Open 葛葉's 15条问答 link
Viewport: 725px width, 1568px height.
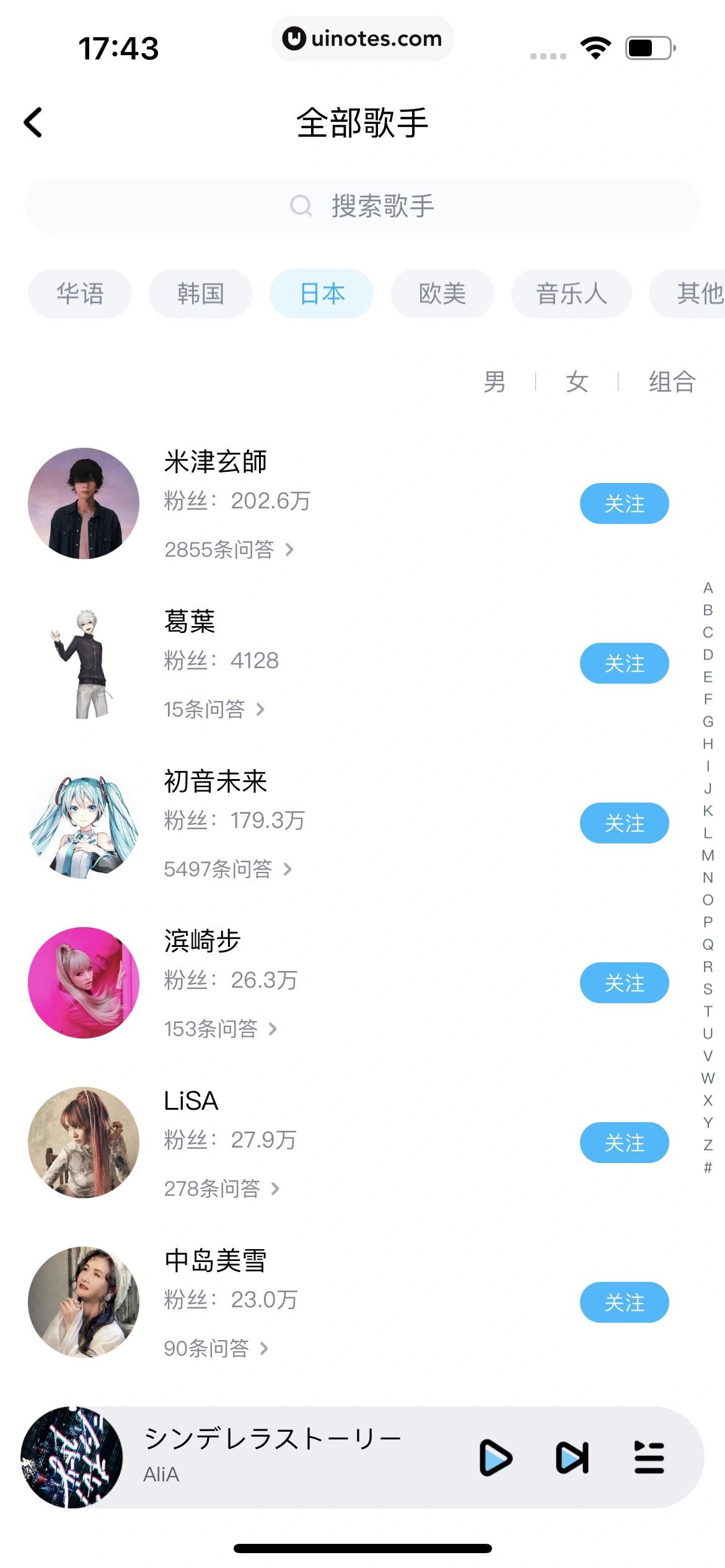click(x=214, y=709)
